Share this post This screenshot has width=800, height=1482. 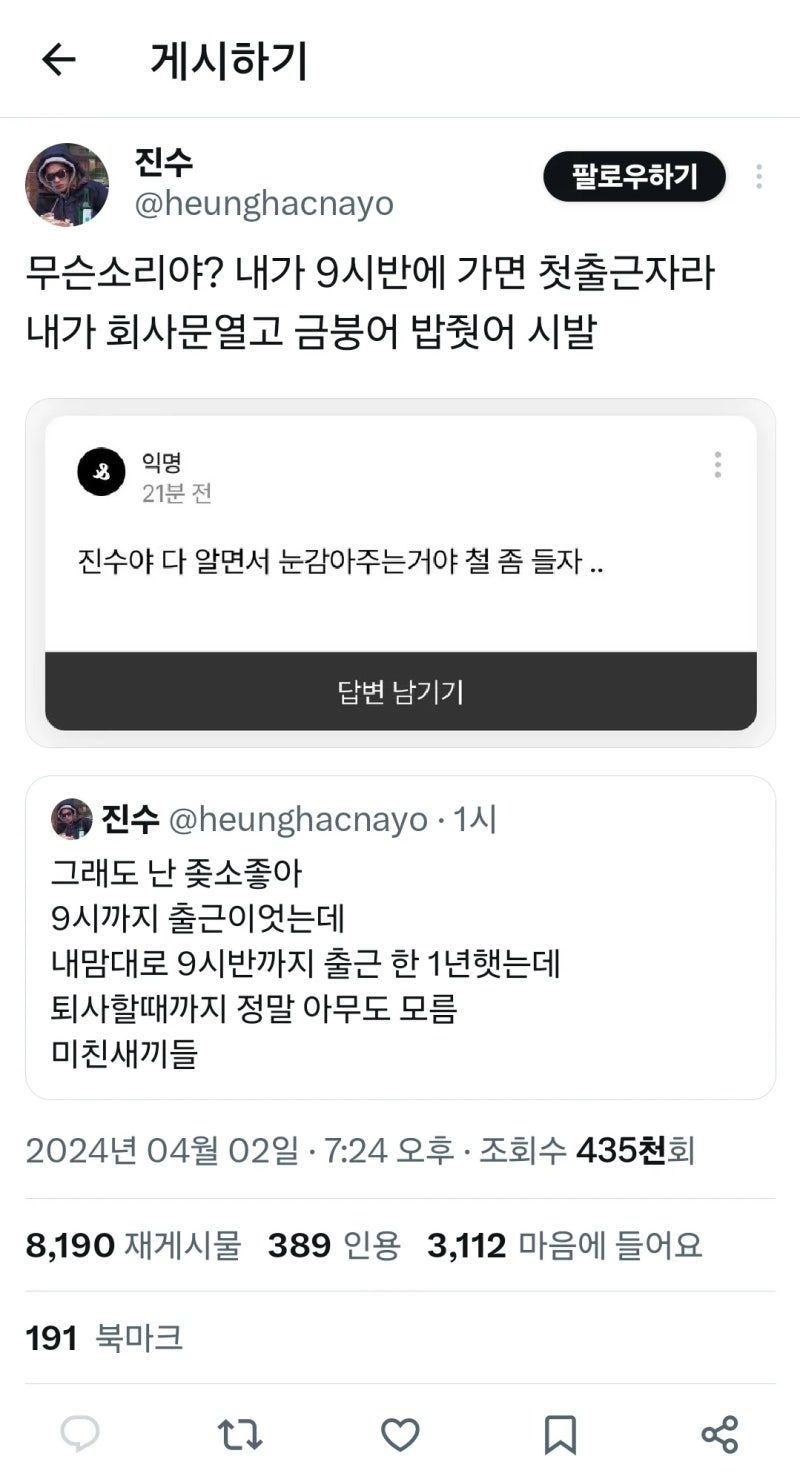point(720,1434)
